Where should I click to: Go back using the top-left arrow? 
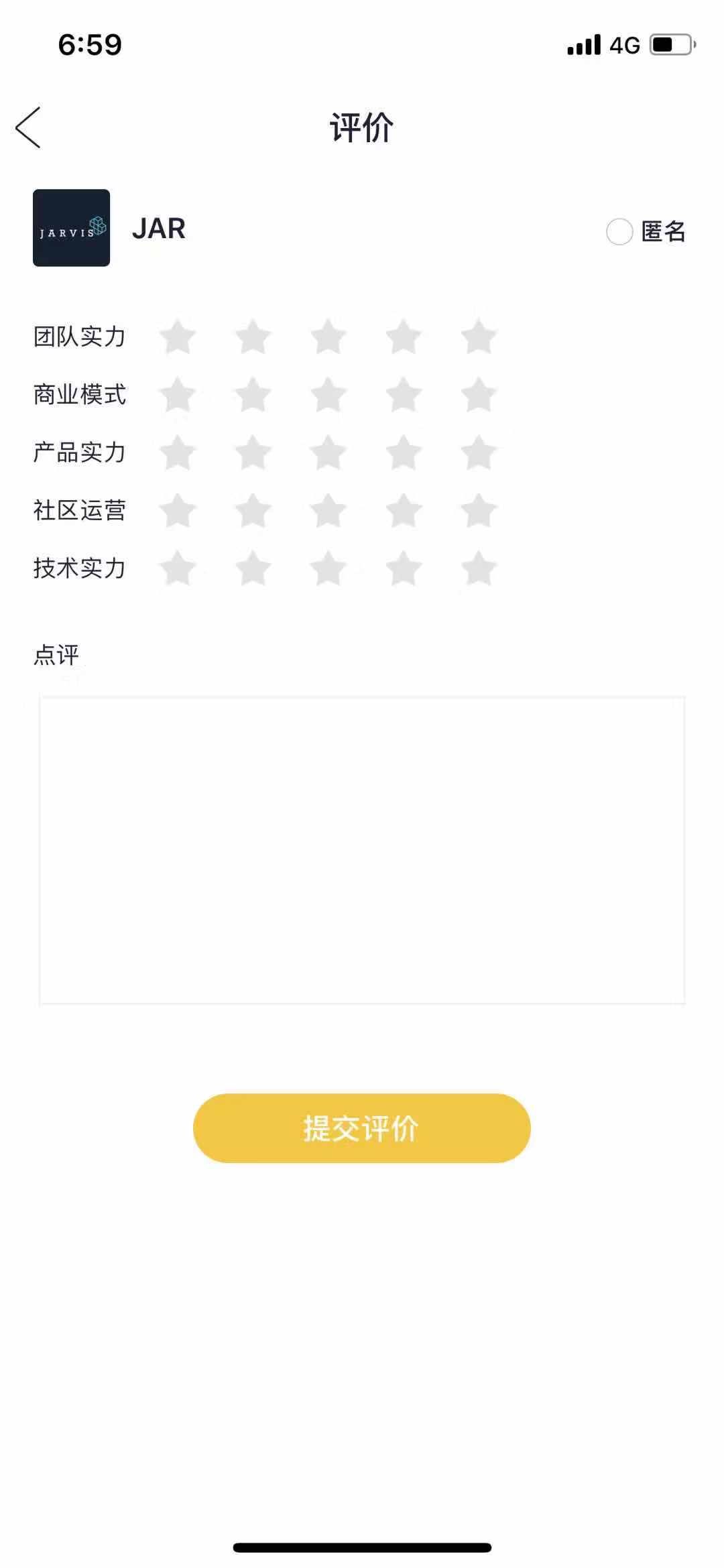[28, 127]
